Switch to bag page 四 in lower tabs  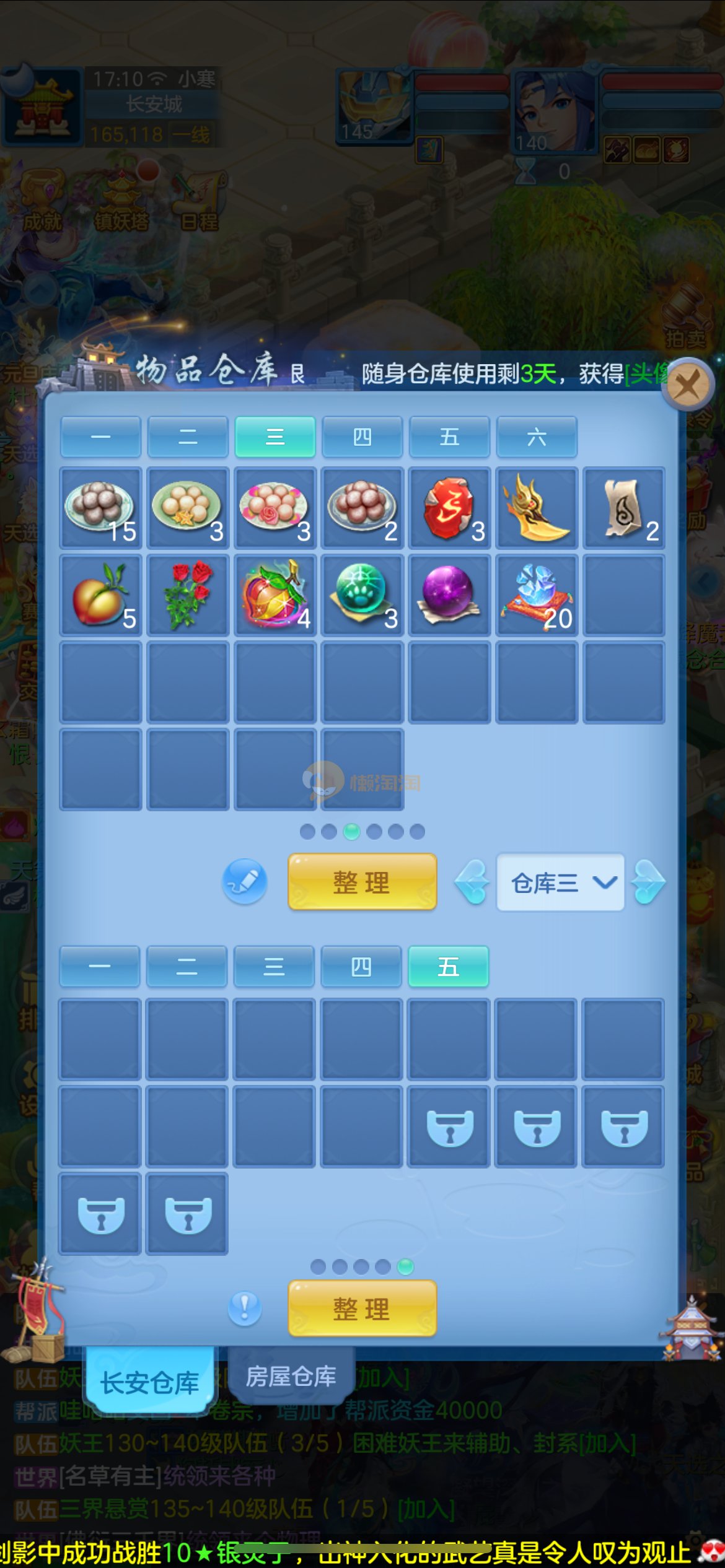pyautogui.click(x=361, y=966)
